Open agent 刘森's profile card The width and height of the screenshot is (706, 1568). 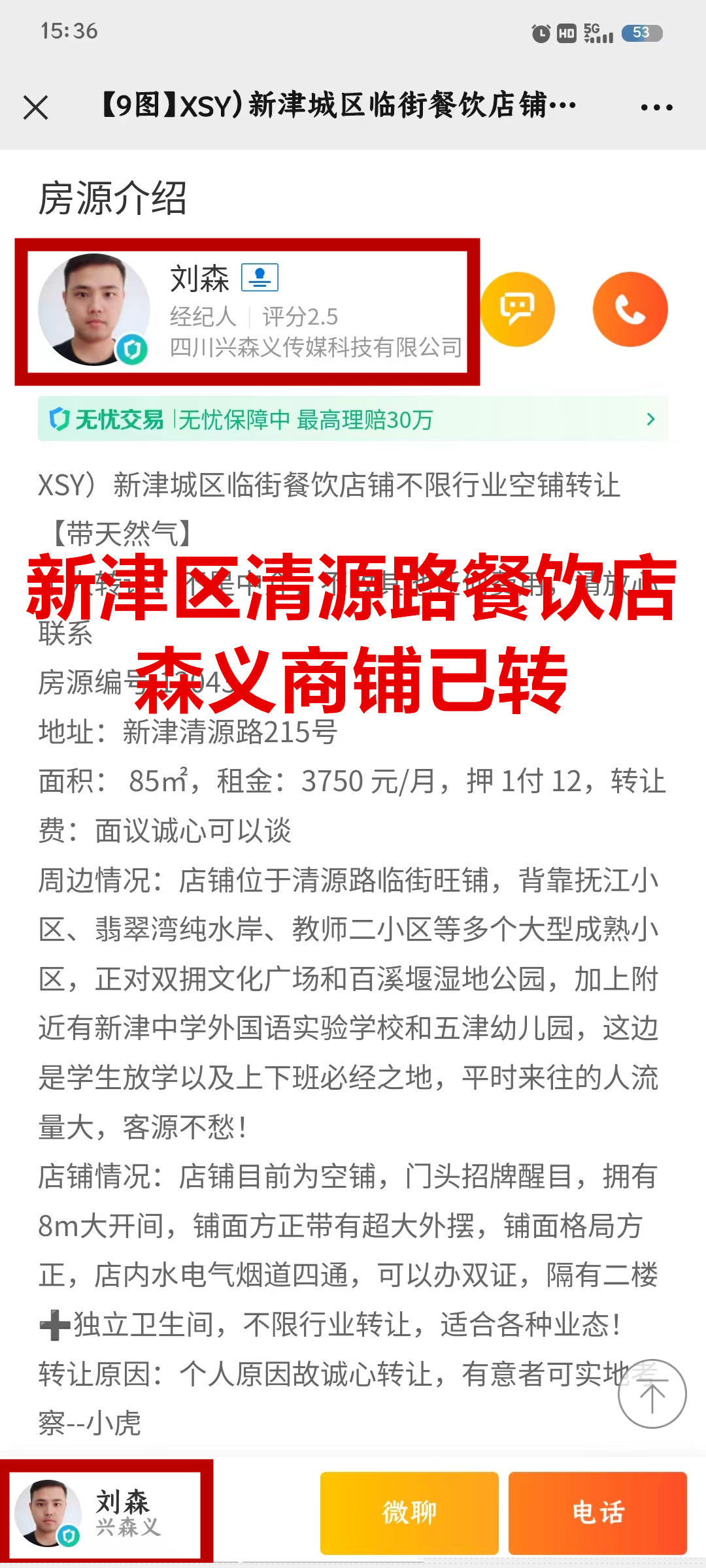[x=247, y=312]
